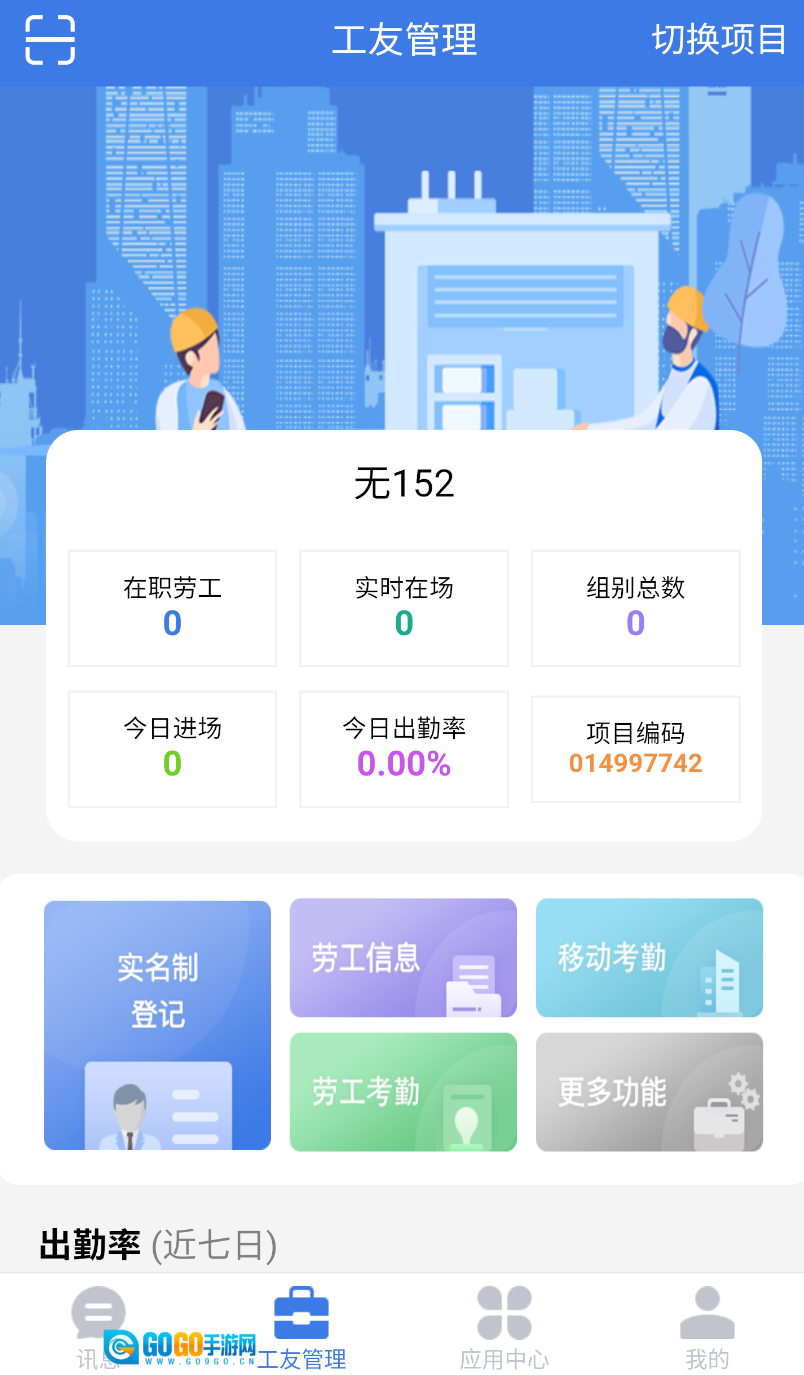
Task: Tap 切换项目 to switch project
Action: pyautogui.click(x=719, y=40)
